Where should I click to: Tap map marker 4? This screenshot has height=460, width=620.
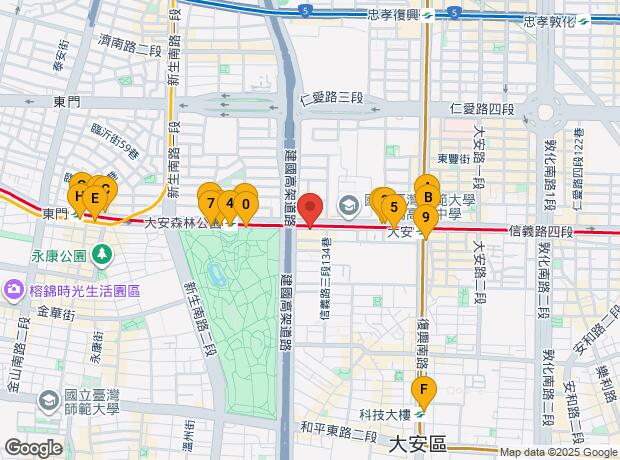point(229,203)
